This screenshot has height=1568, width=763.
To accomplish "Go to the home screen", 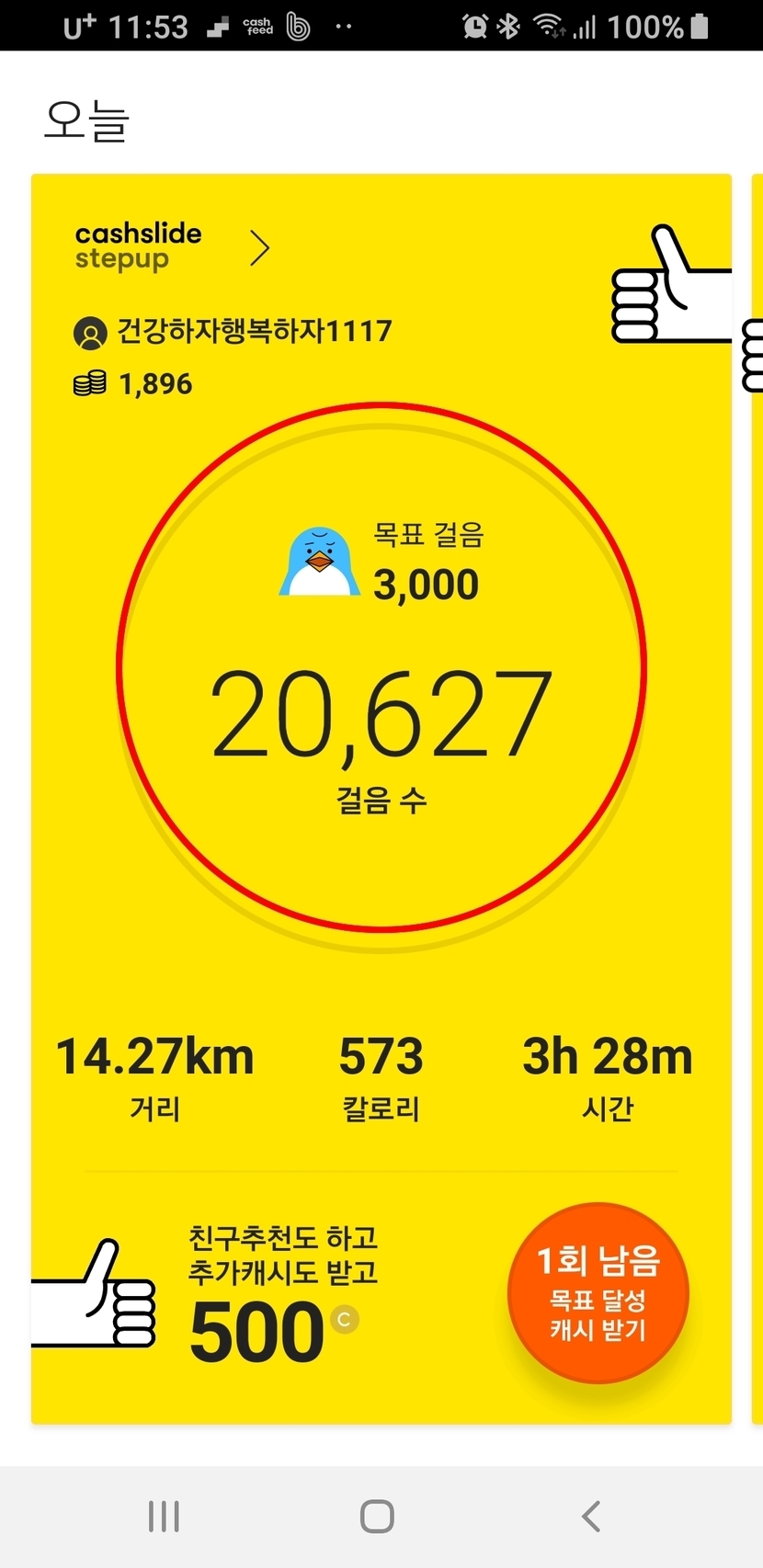I will [x=377, y=1517].
